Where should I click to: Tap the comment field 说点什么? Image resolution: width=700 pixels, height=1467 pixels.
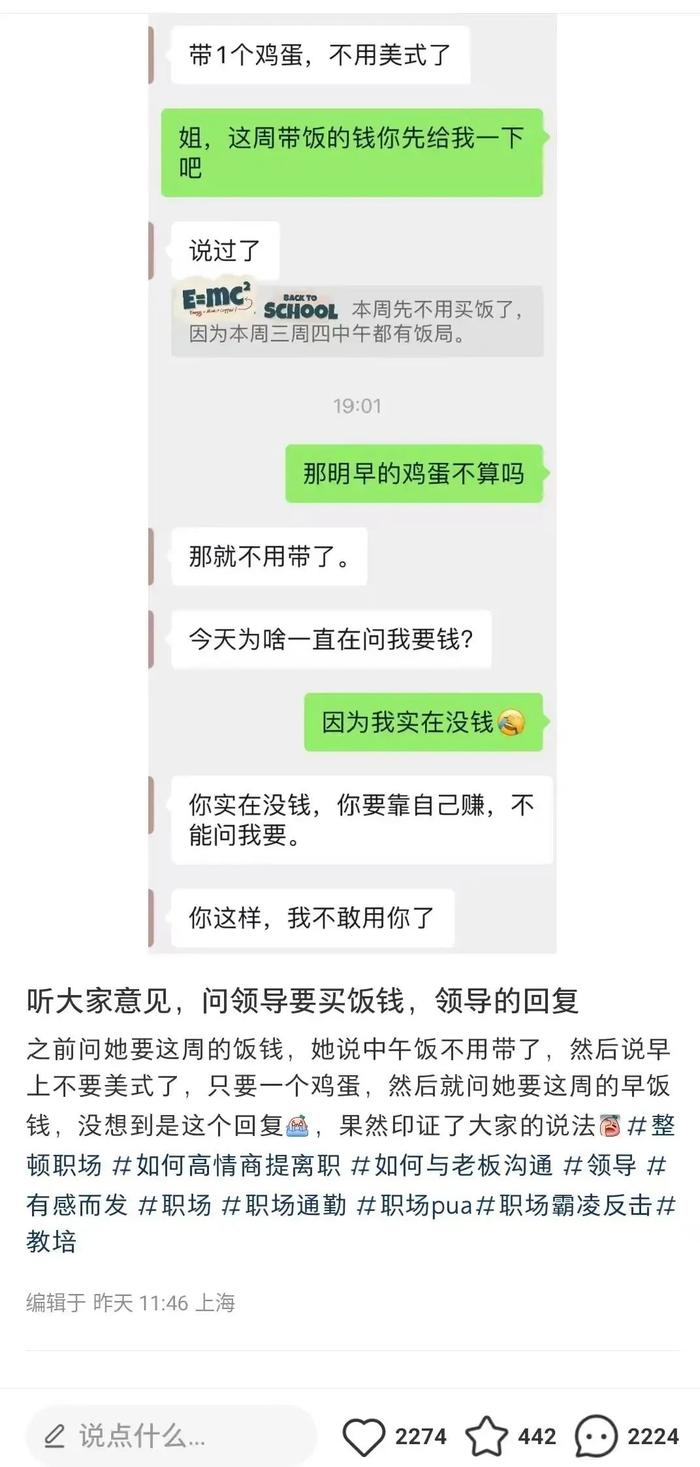170,1437
